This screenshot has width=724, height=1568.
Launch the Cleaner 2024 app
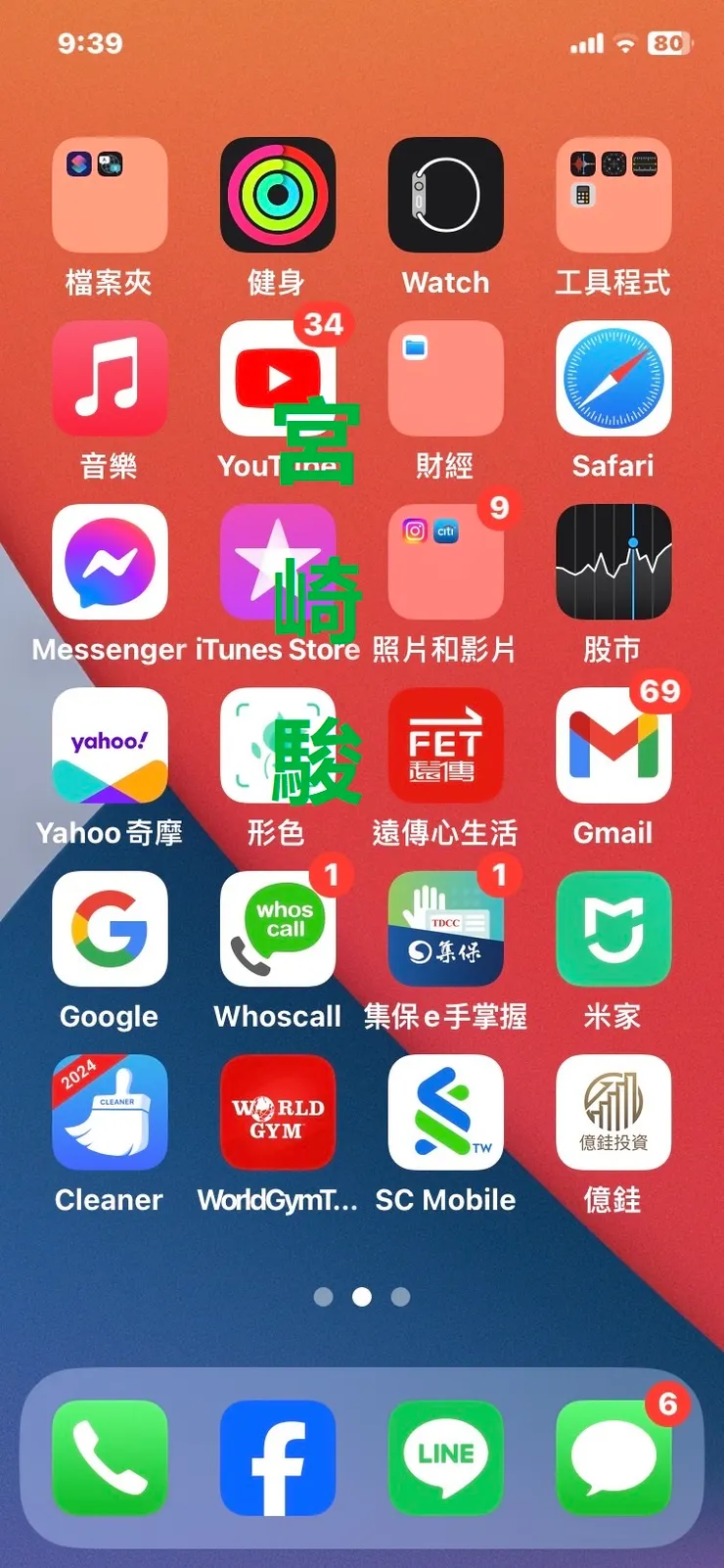110,1112
